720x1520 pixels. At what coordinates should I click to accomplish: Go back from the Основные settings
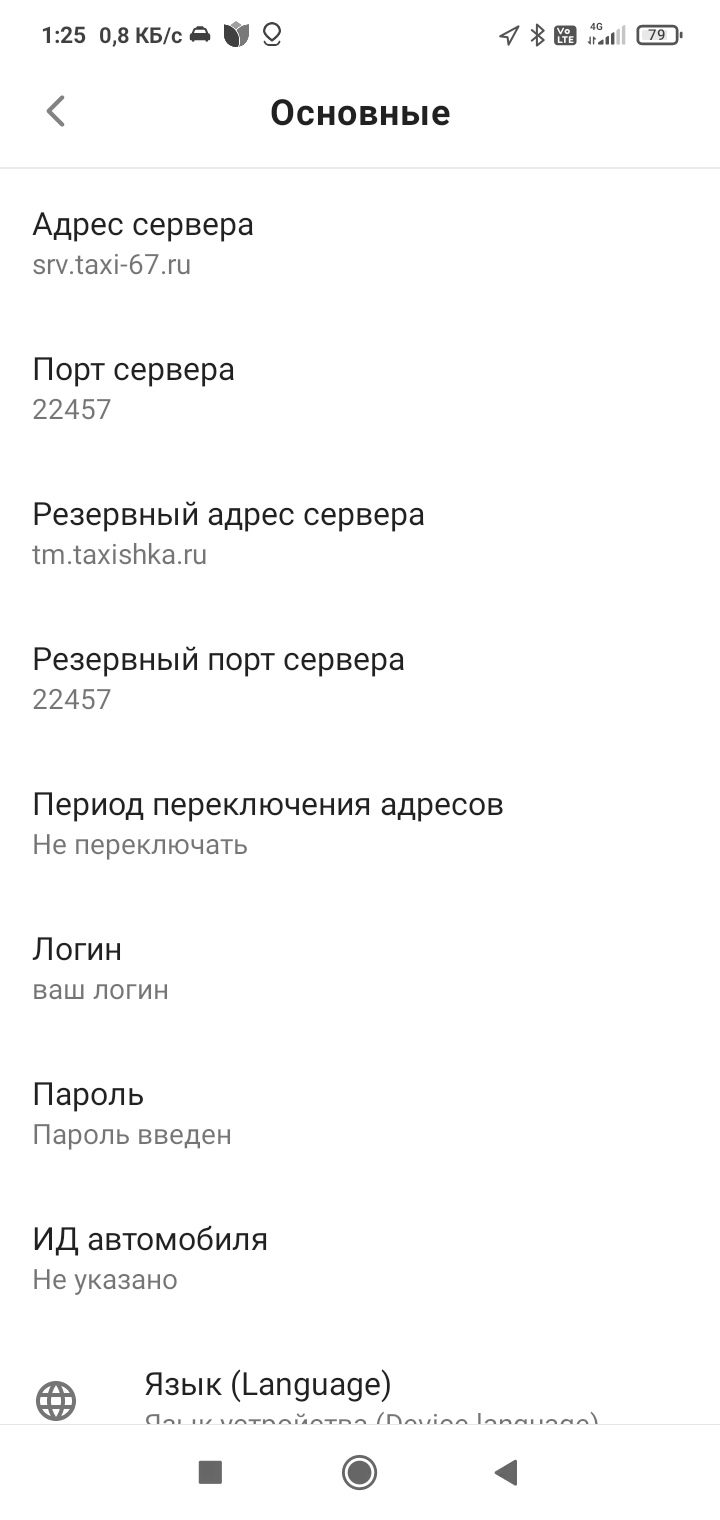click(56, 112)
